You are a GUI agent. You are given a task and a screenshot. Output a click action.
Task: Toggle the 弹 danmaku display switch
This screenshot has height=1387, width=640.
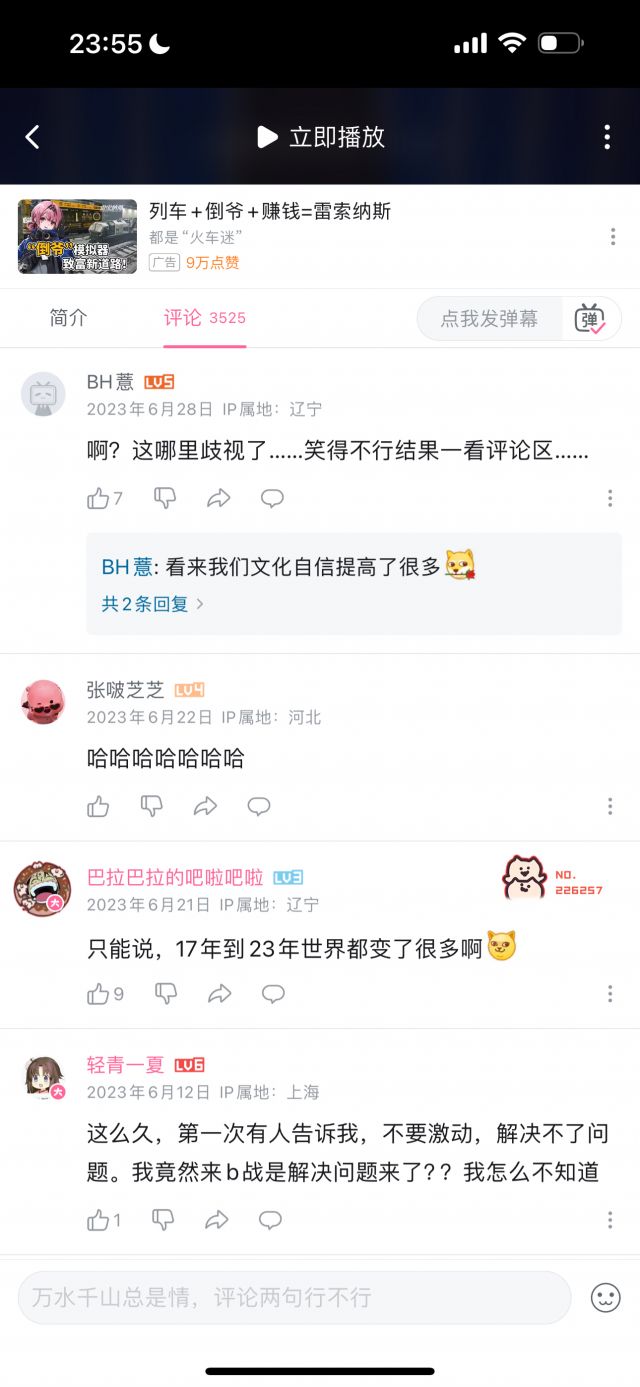tap(590, 319)
